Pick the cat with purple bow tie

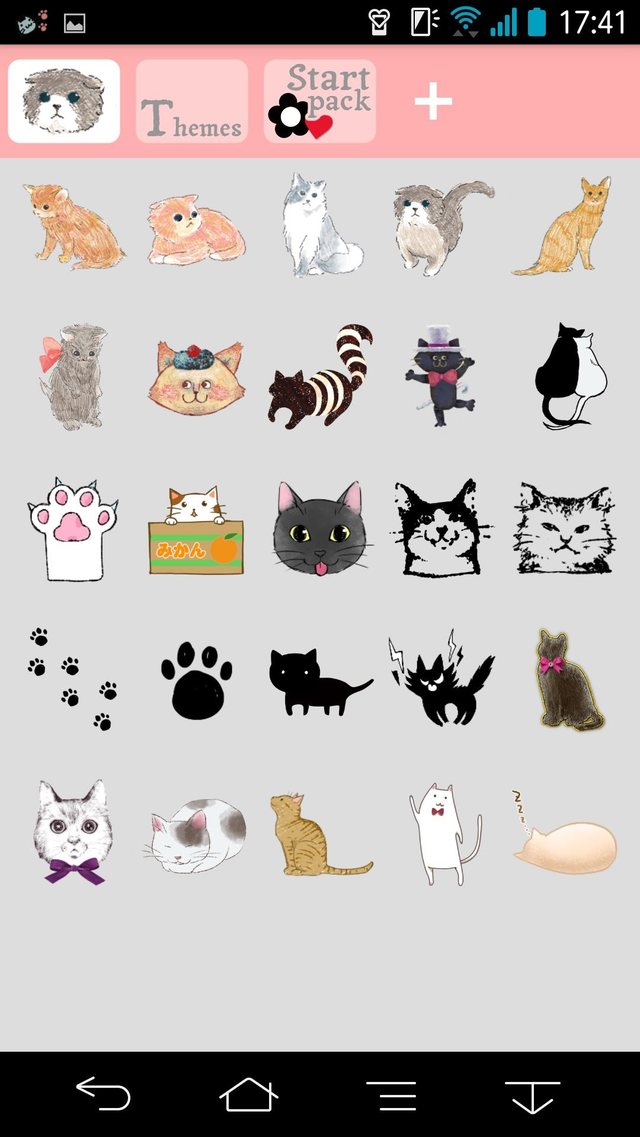point(73,832)
